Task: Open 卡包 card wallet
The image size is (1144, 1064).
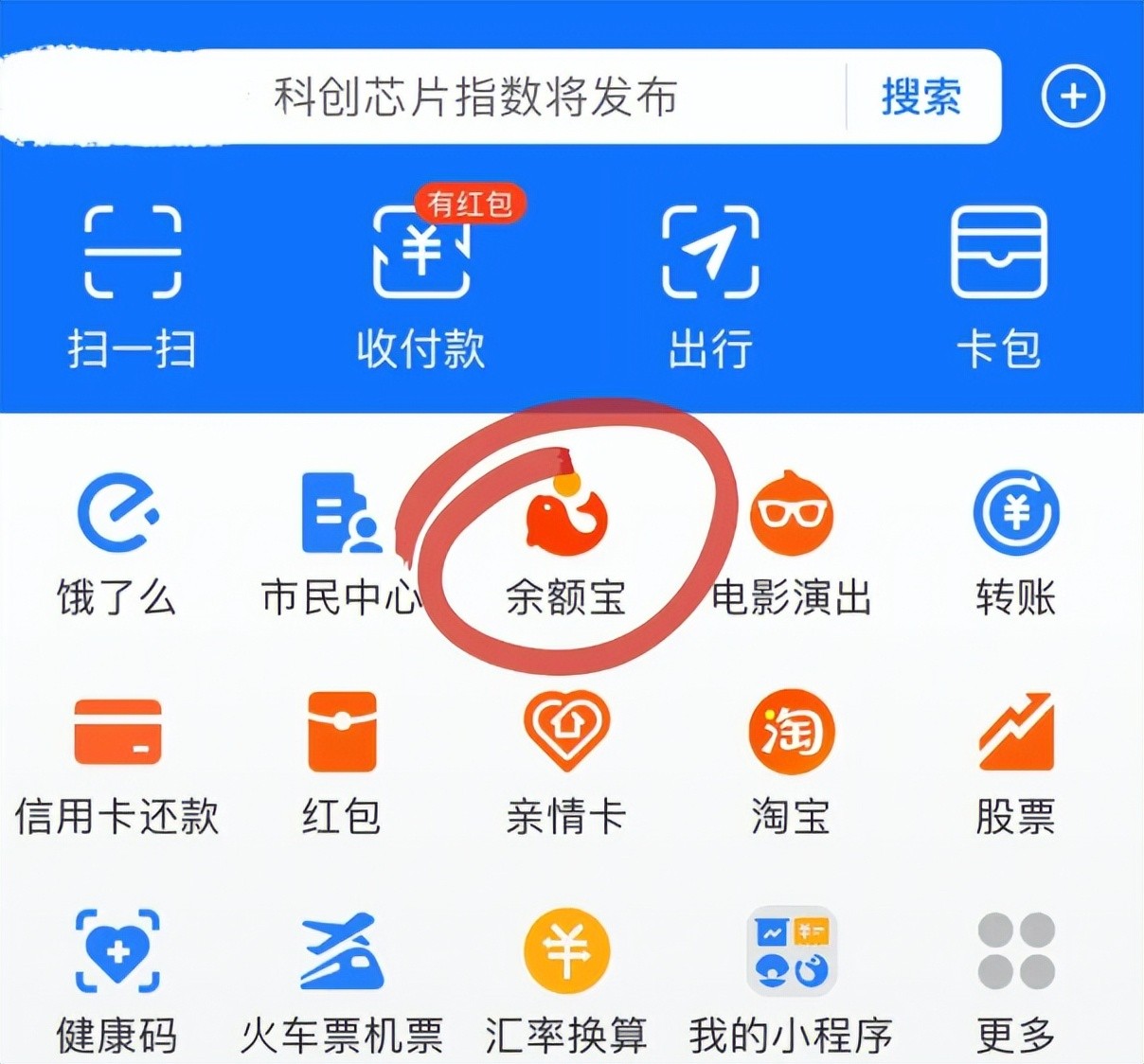Action: pos(998,284)
